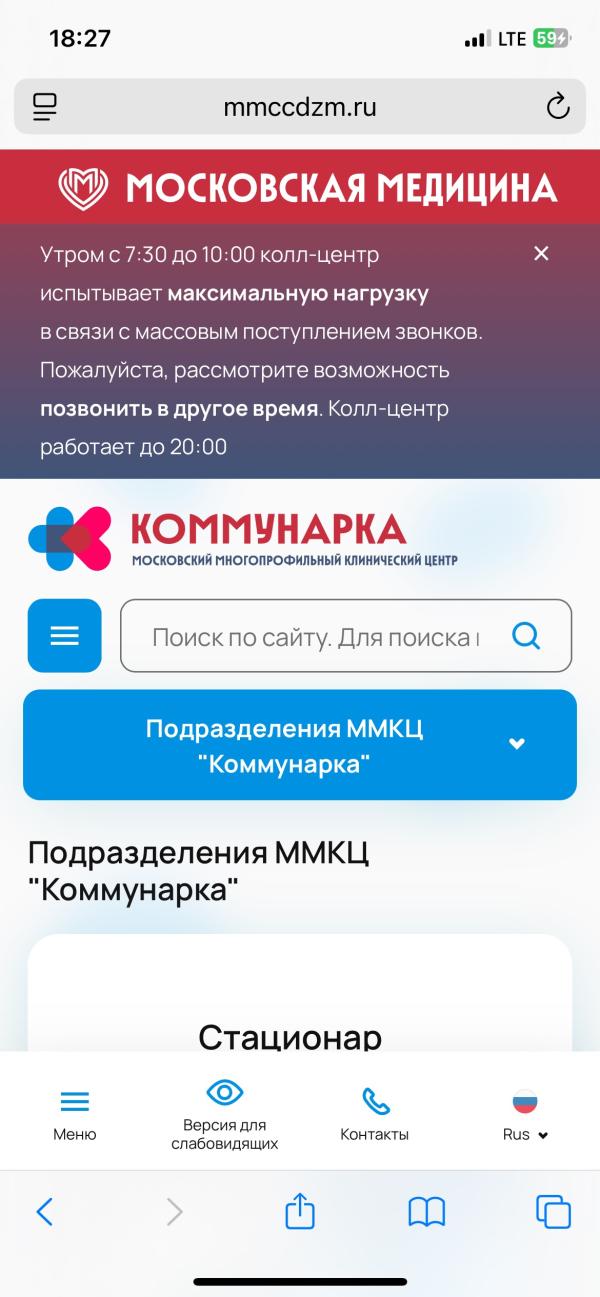Tap the magnifier search icon
The width and height of the screenshot is (600, 1297).
click(526, 635)
